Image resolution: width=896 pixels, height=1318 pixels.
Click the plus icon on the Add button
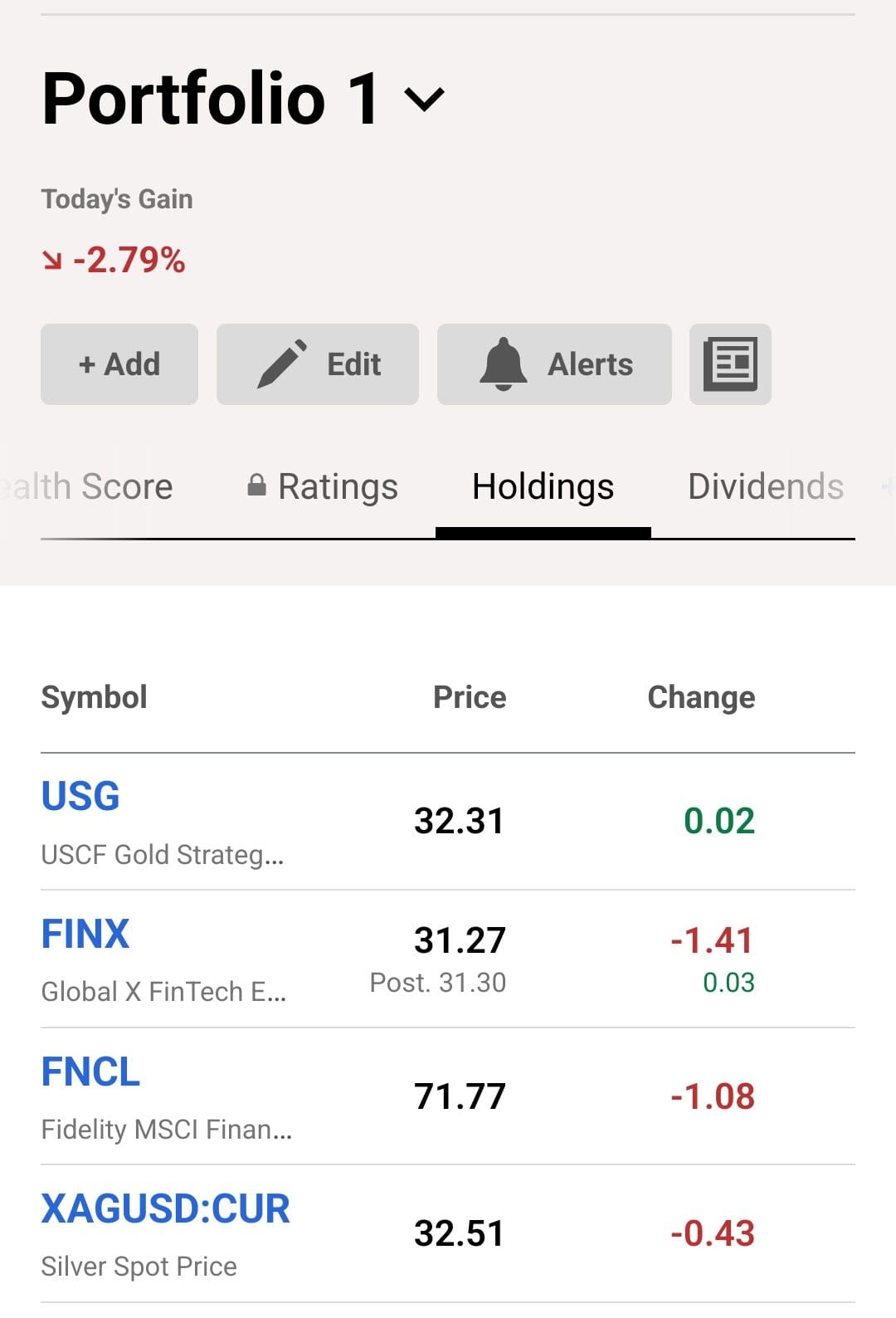click(x=88, y=364)
